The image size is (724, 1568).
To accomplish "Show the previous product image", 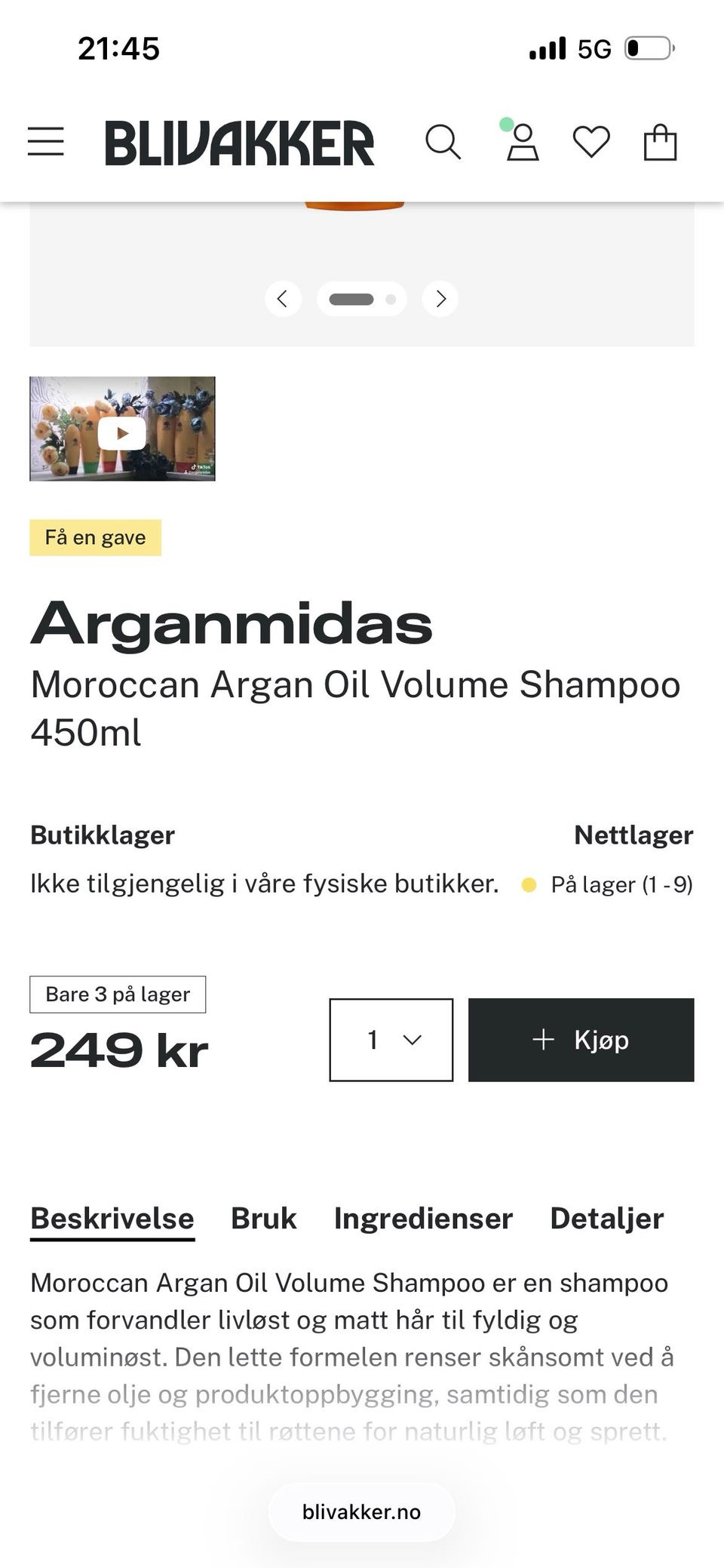I will (283, 299).
